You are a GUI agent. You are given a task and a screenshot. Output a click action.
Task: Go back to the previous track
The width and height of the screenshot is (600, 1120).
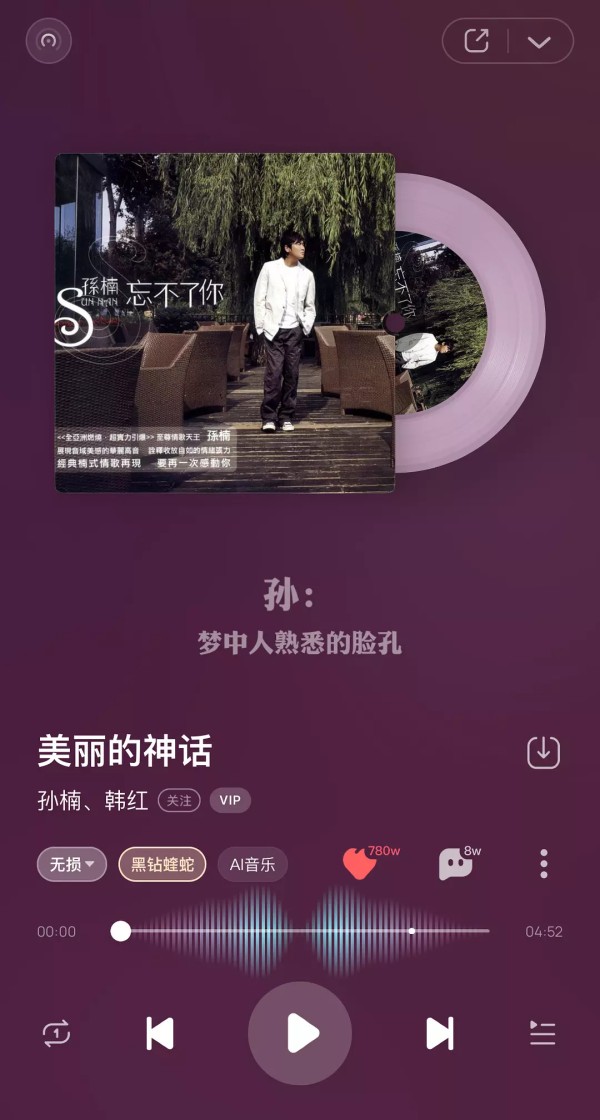(160, 1033)
